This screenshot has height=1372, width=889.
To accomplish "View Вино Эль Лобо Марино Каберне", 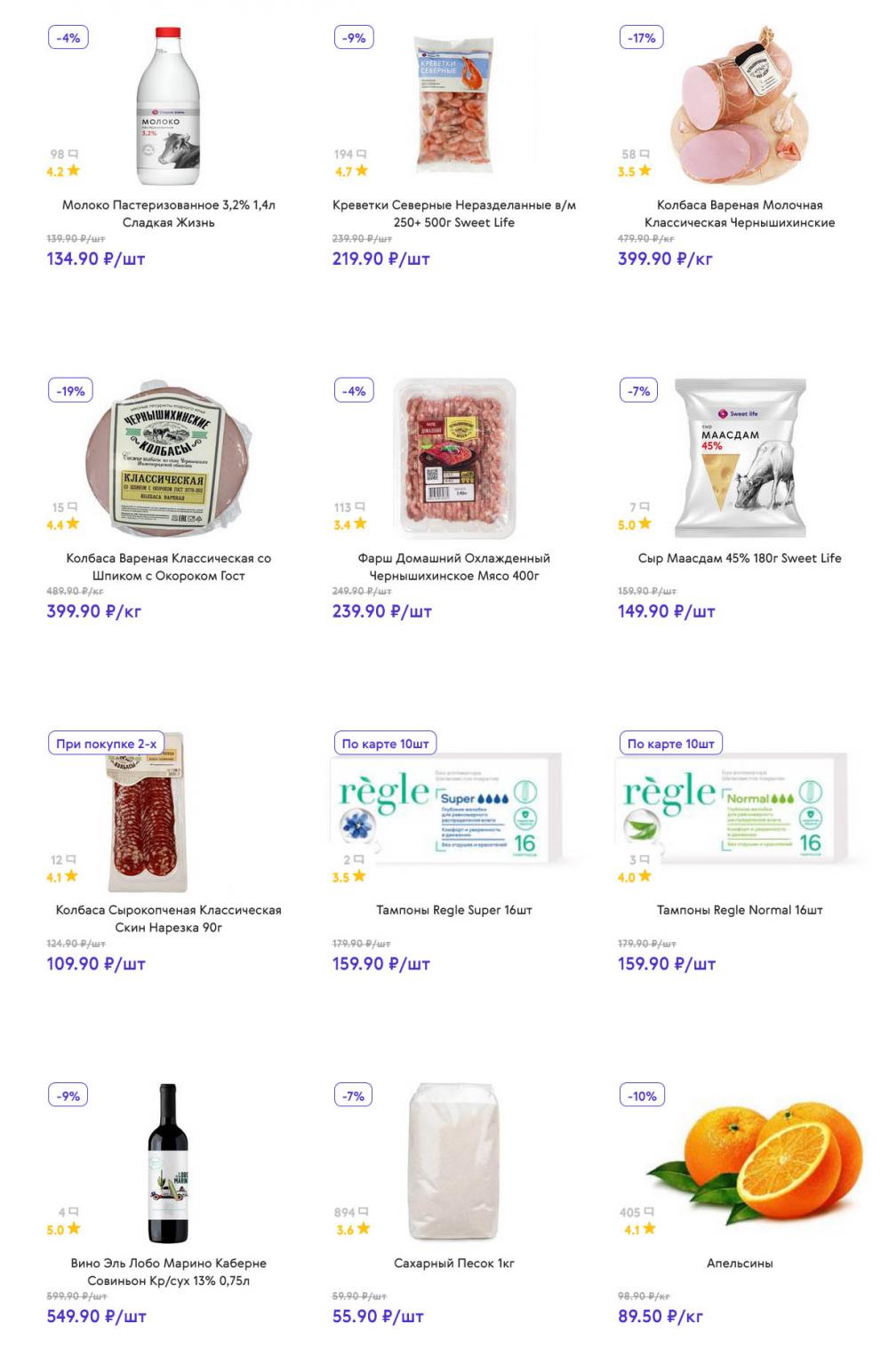I will [x=168, y=1271].
